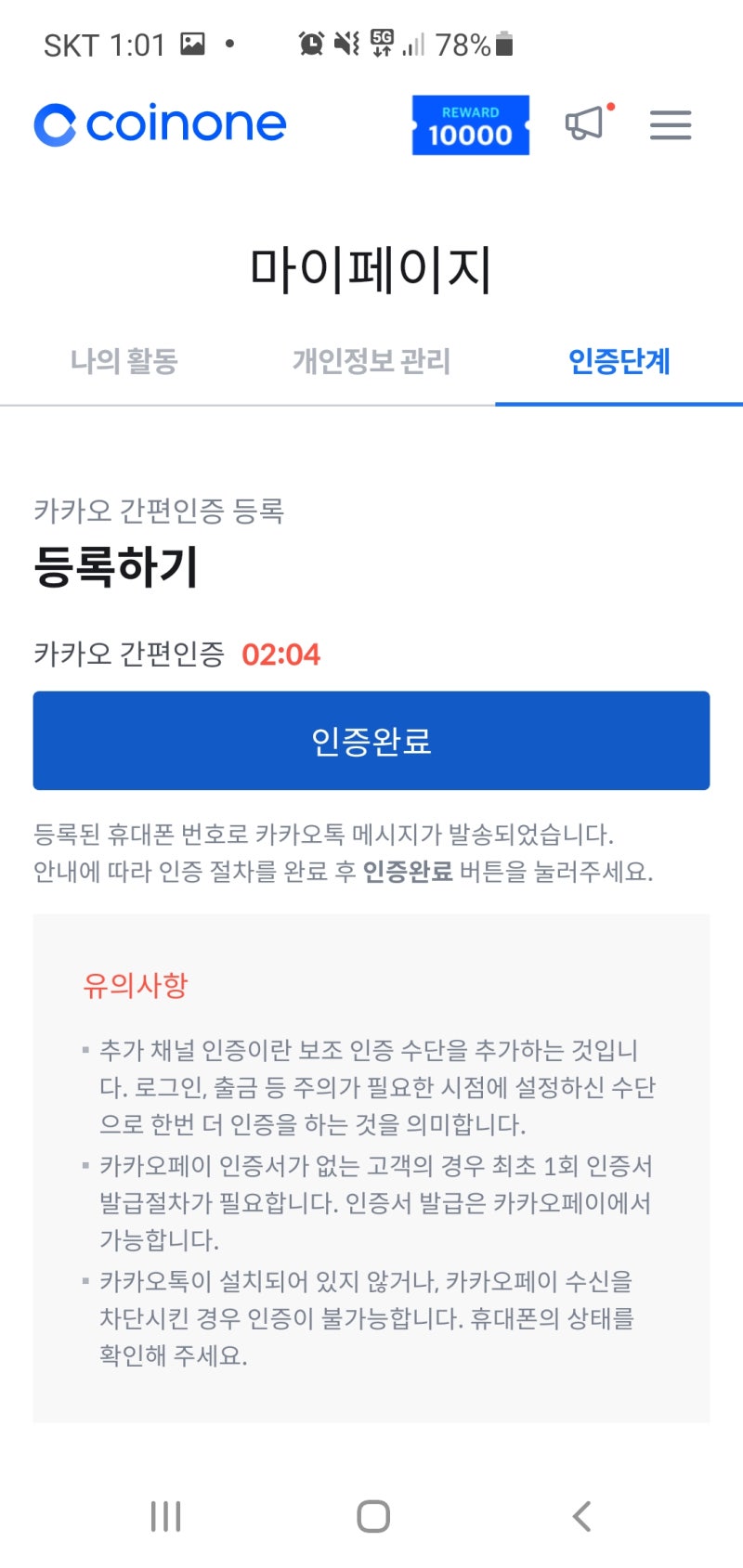Tap the 유의사항 notice heading

click(133, 986)
